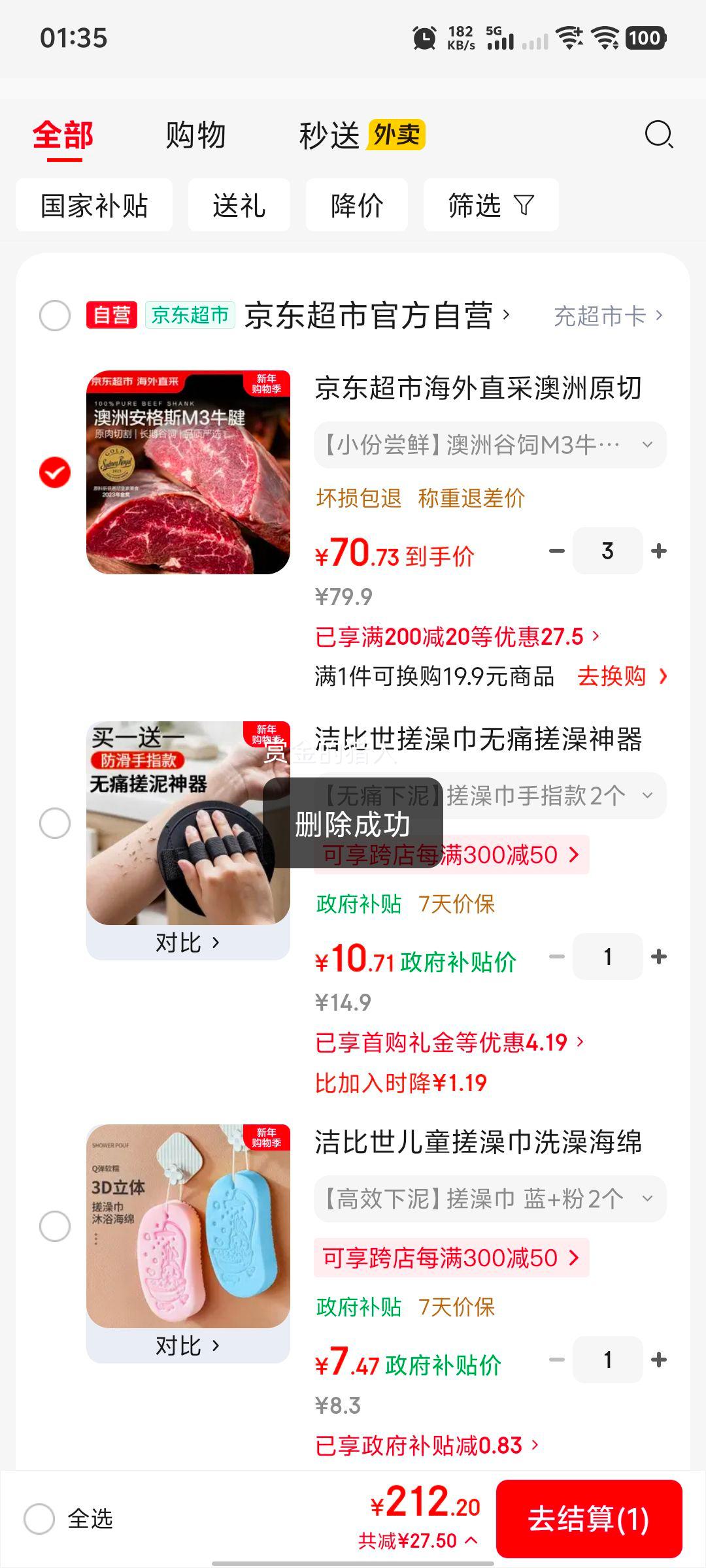706x1568 pixels.
Task: Toggle the 全选 checkbox
Action: pyautogui.click(x=40, y=1519)
